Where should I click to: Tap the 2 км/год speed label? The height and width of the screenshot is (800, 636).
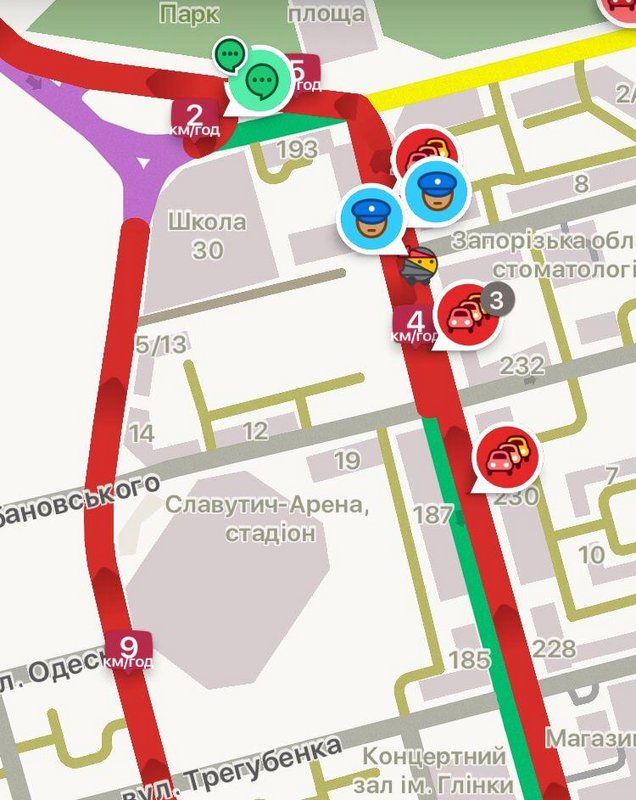coord(195,118)
